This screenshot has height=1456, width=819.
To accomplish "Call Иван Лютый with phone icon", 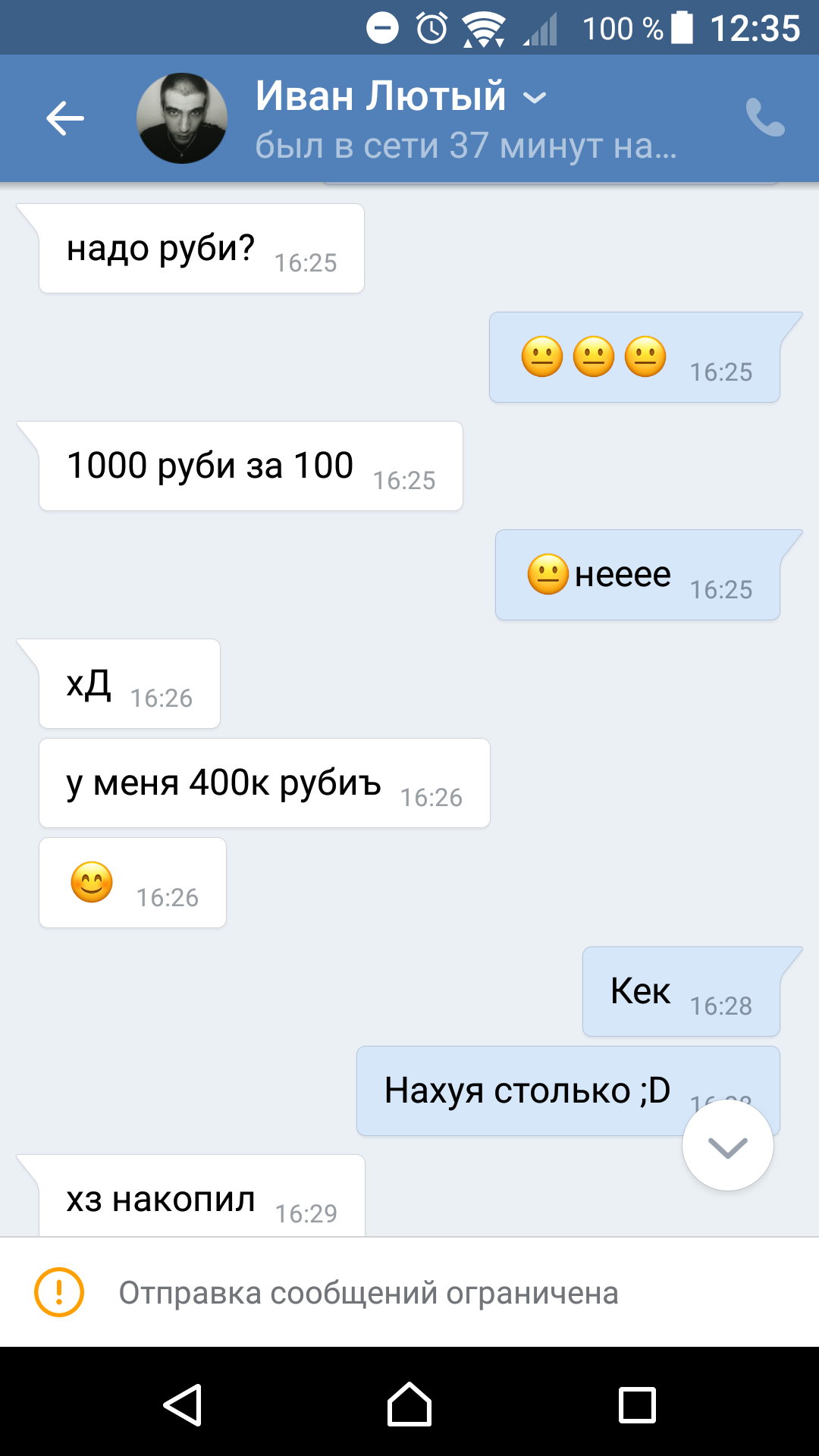I will [x=765, y=118].
